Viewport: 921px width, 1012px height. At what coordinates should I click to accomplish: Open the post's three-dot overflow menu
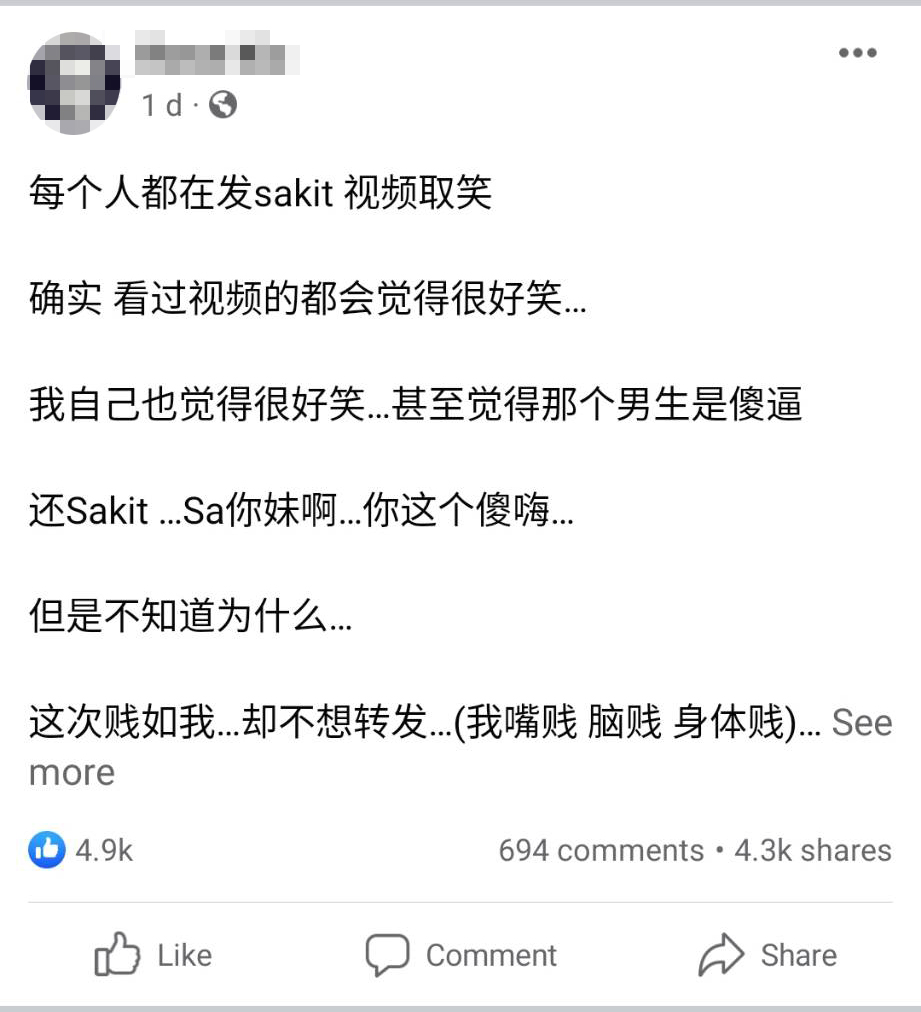pyautogui.click(x=857, y=54)
